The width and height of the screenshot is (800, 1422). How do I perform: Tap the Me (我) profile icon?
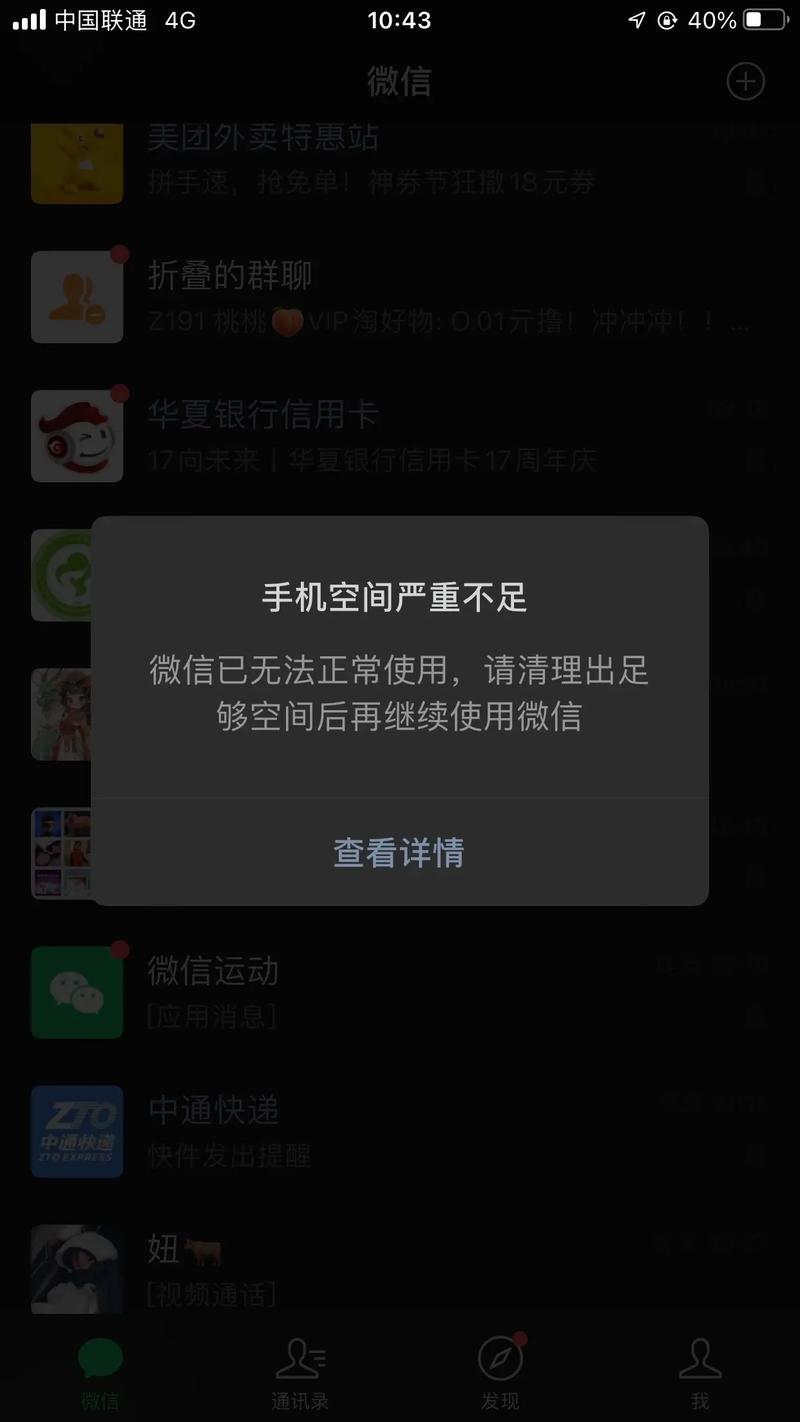tap(701, 1358)
